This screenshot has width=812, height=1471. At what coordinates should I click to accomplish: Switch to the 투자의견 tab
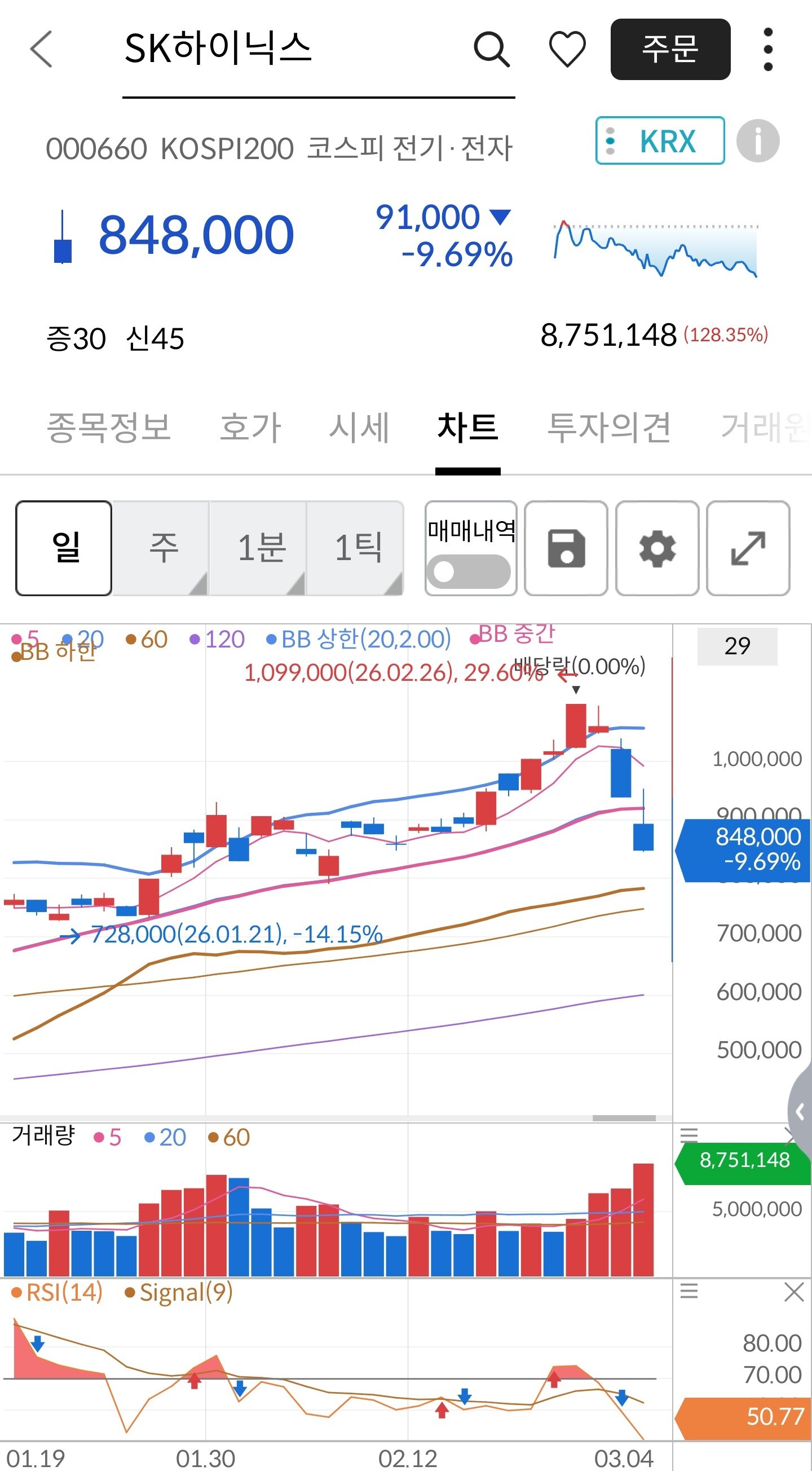(608, 427)
